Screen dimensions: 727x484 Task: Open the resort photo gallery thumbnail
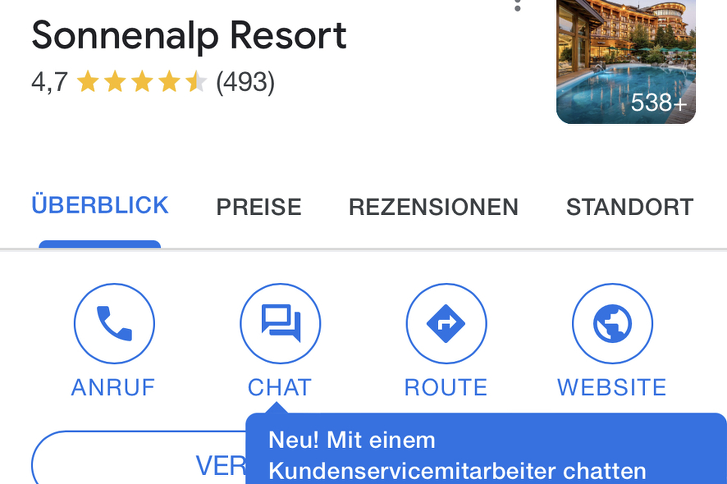[625, 62]
